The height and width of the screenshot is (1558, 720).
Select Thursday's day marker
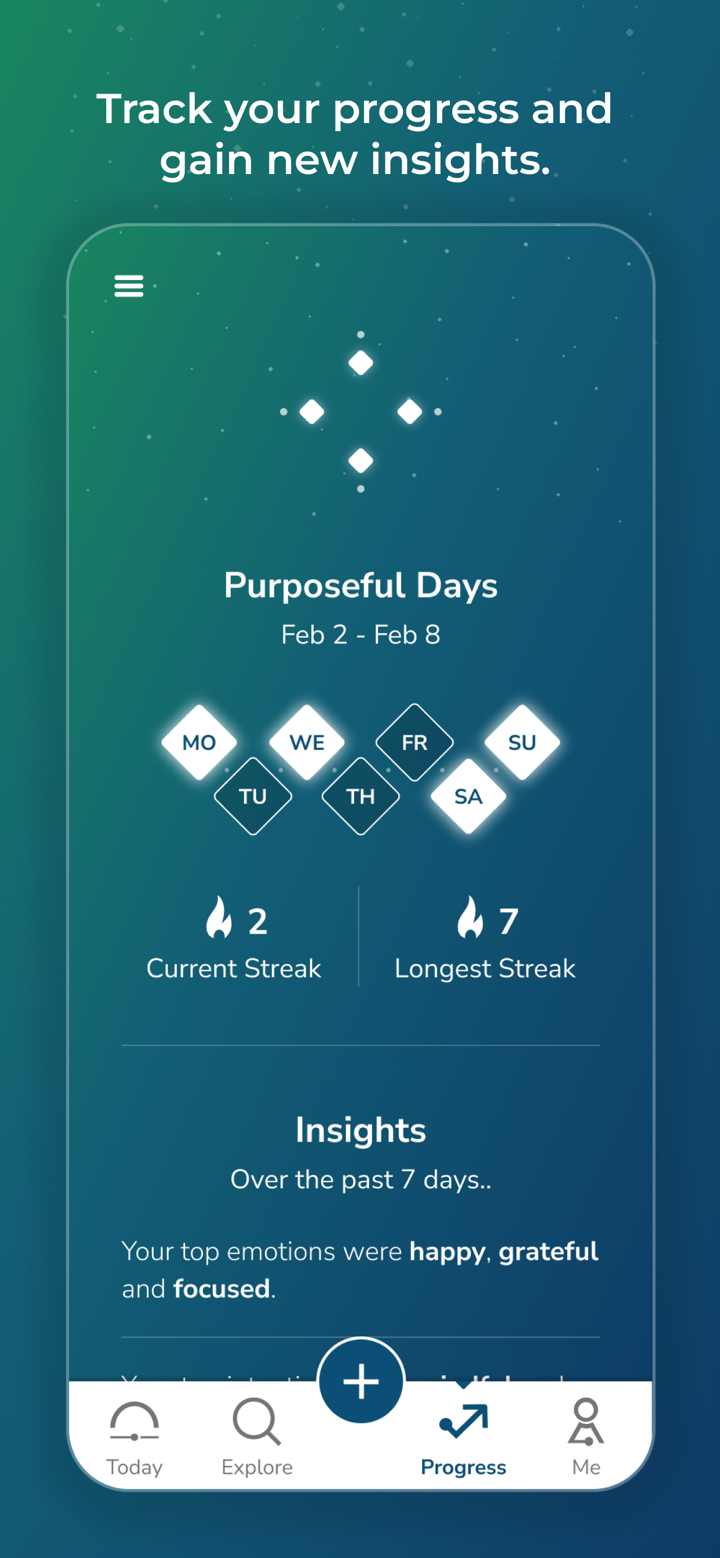pos(360,796)
